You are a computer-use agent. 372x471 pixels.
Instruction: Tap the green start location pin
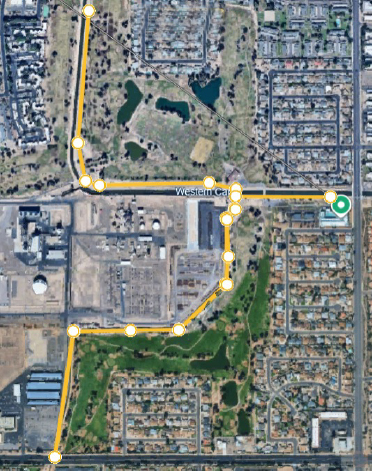point(341,205)
